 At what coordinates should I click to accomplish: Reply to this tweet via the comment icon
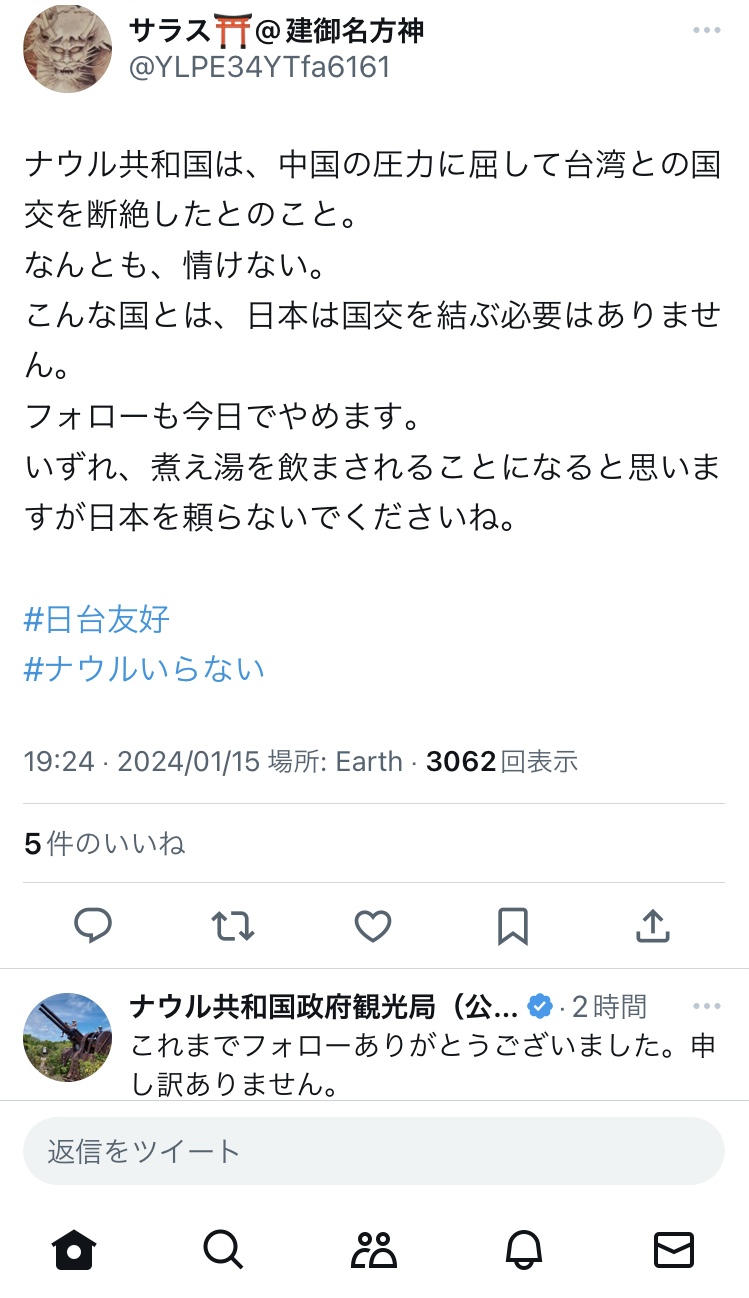point(93,927)
